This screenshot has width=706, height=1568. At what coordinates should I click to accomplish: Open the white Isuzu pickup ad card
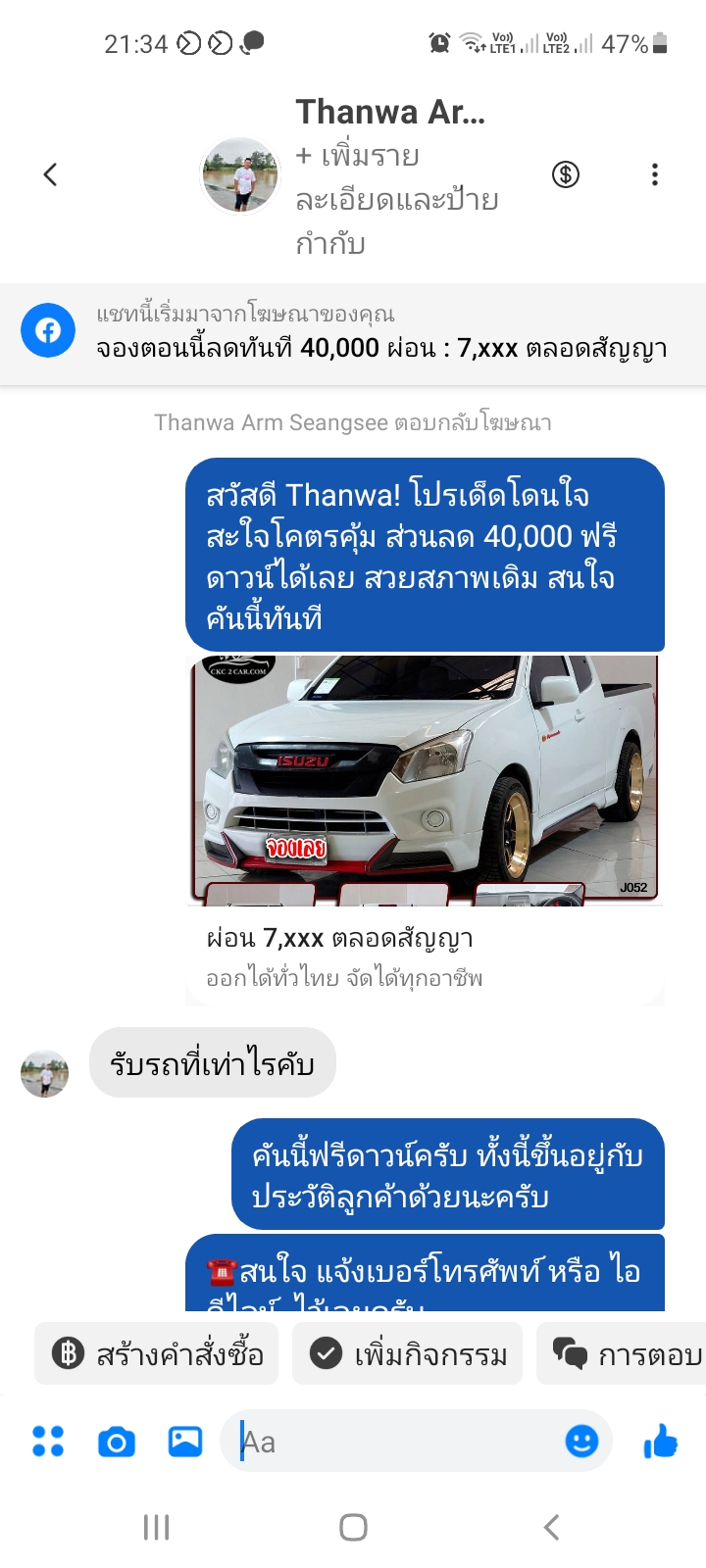[425, 829]
